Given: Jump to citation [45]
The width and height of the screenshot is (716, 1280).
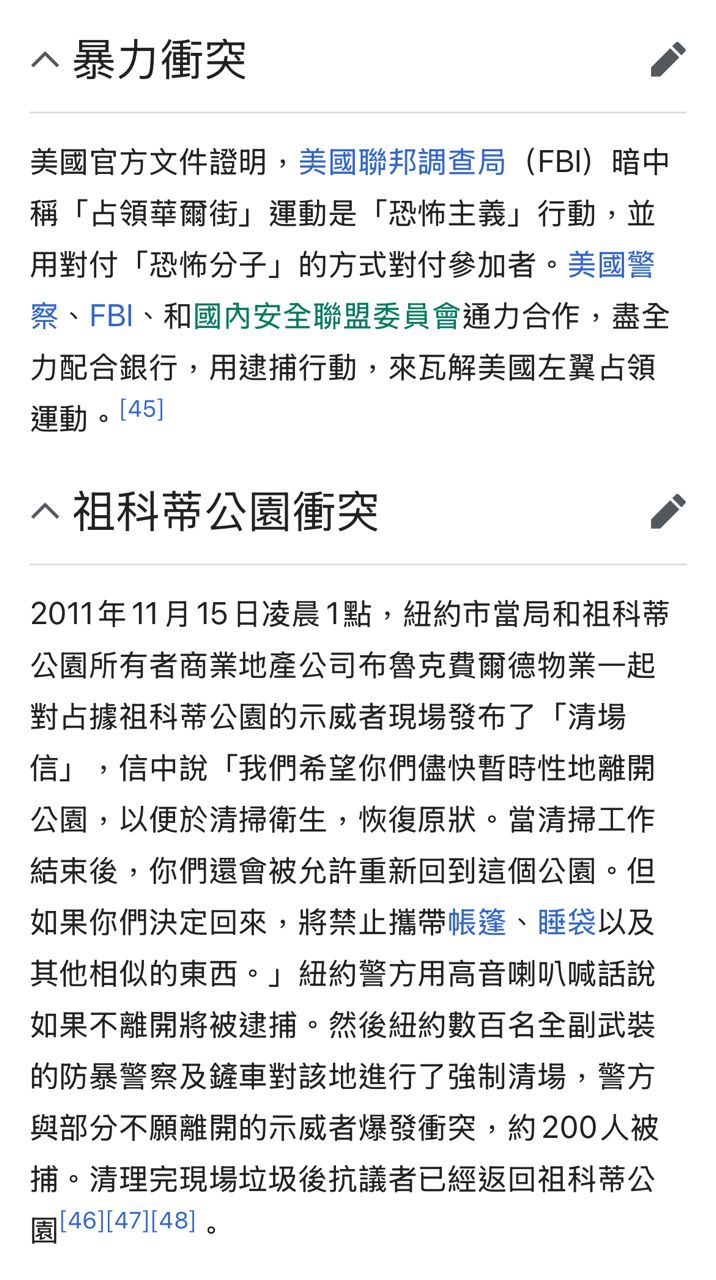Looking at the screenshot, I should [x=141, y=409].
